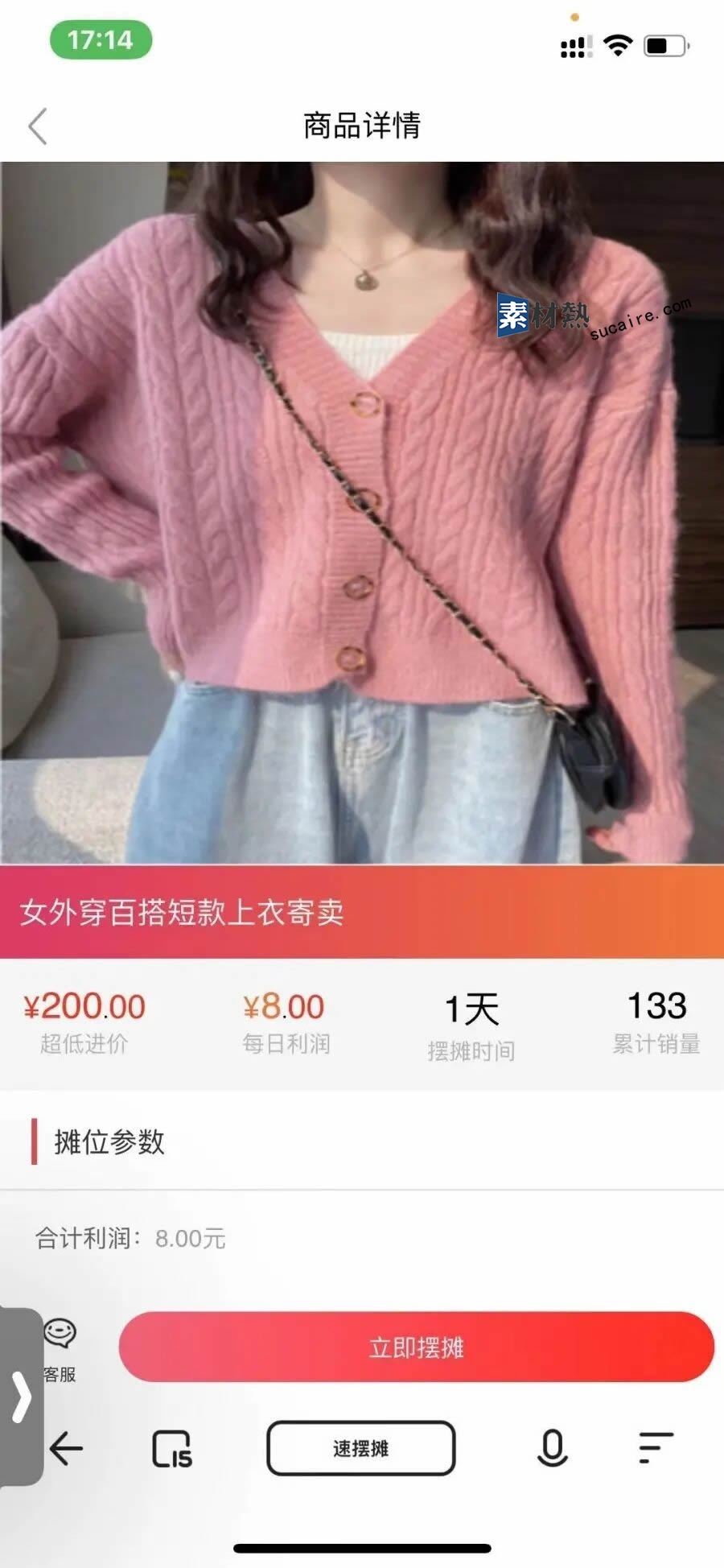Expand the side panel arrow handle
Viewport: 724px width, 1568px height.
pos(22,1397)
